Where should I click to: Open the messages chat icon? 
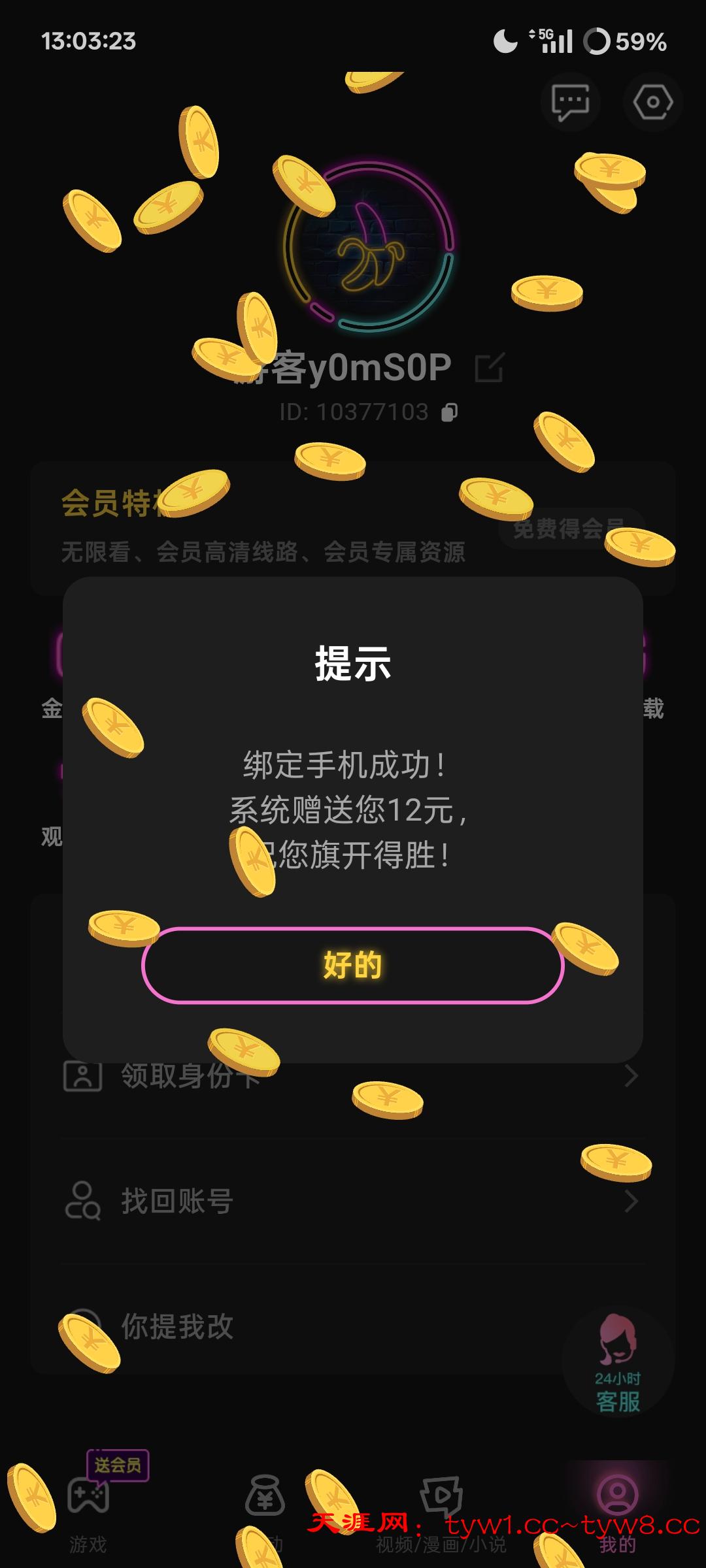570,102
